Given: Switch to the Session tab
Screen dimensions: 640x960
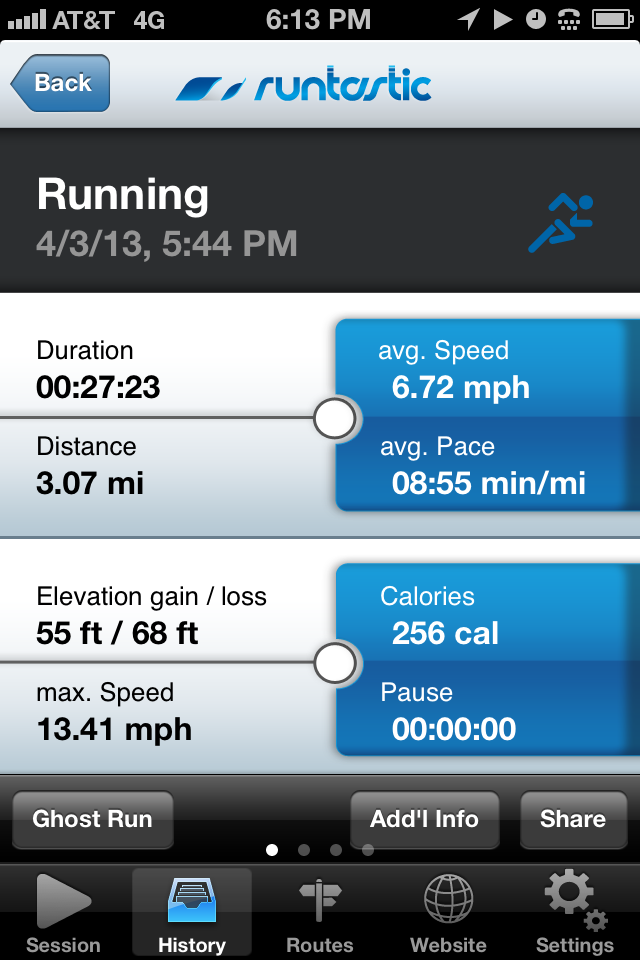Looking at the screenshot, I should pyautogui.click(x=63, y=913).
